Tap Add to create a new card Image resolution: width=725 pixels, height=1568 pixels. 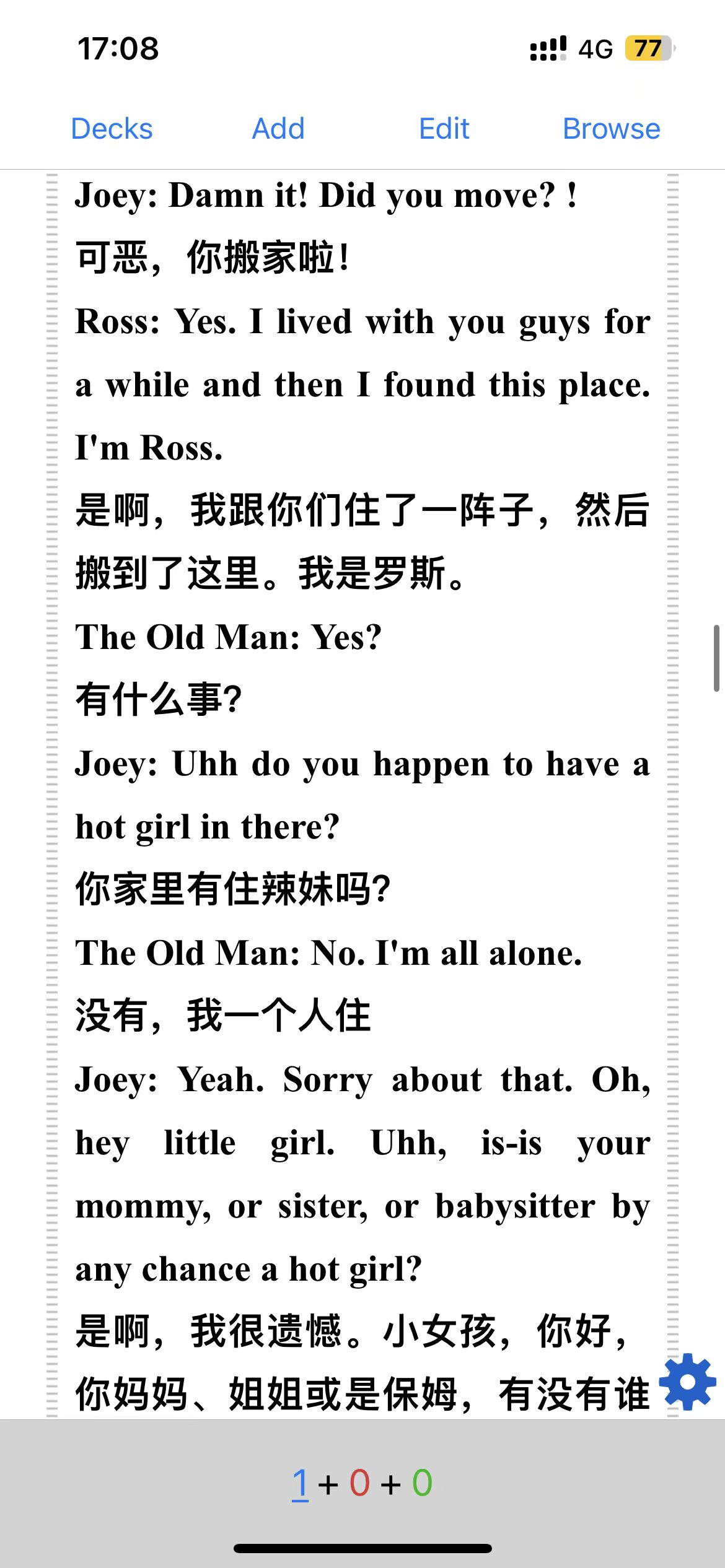click(278, 129)
